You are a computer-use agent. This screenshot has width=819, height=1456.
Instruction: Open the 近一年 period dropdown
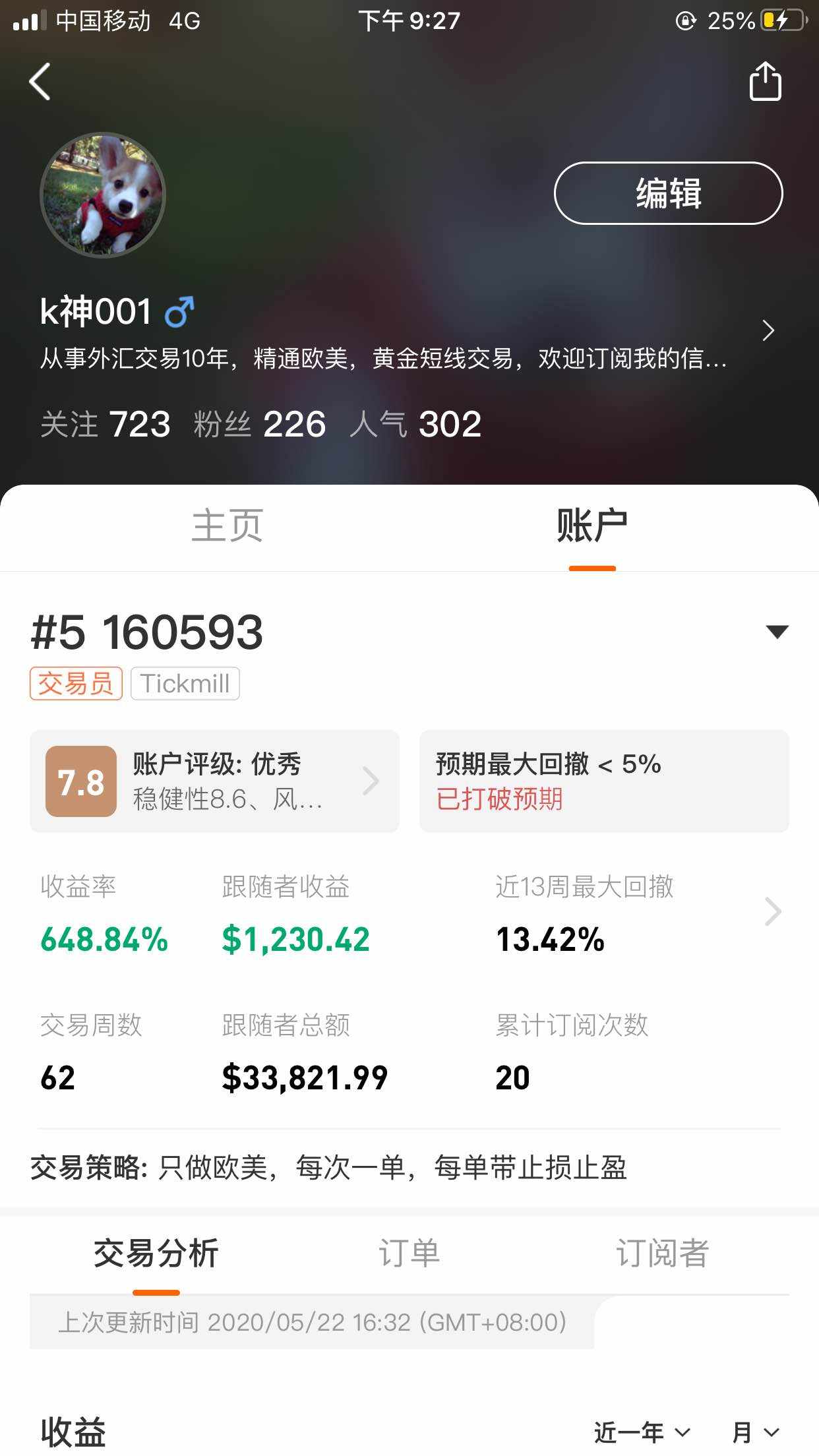pyautogui.click(x=642, y=1432)
